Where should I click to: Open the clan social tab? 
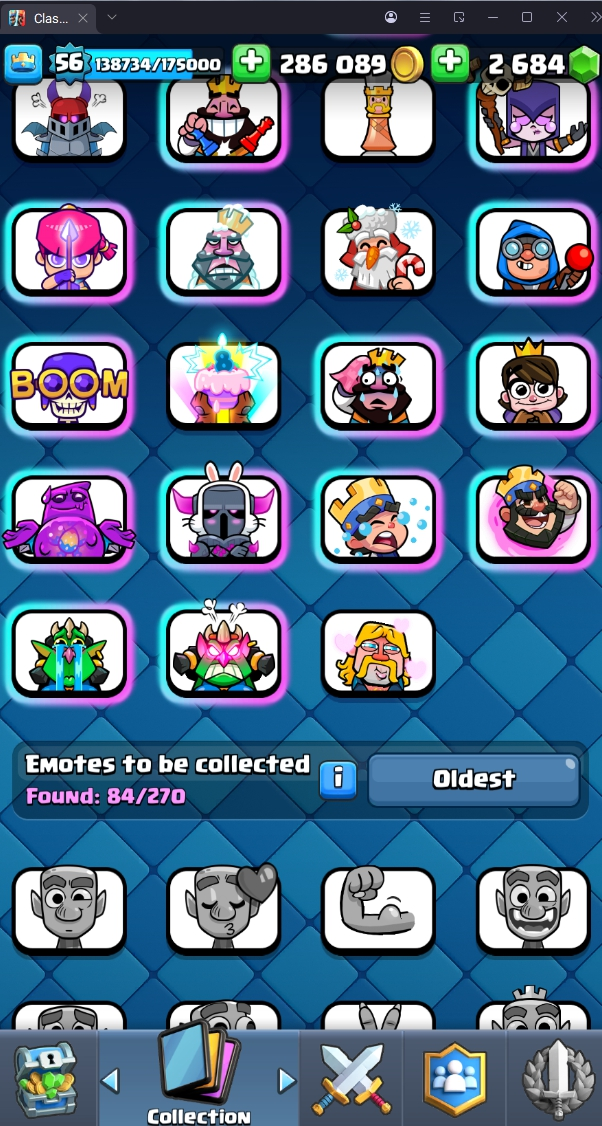click(x=454, y=1078)
